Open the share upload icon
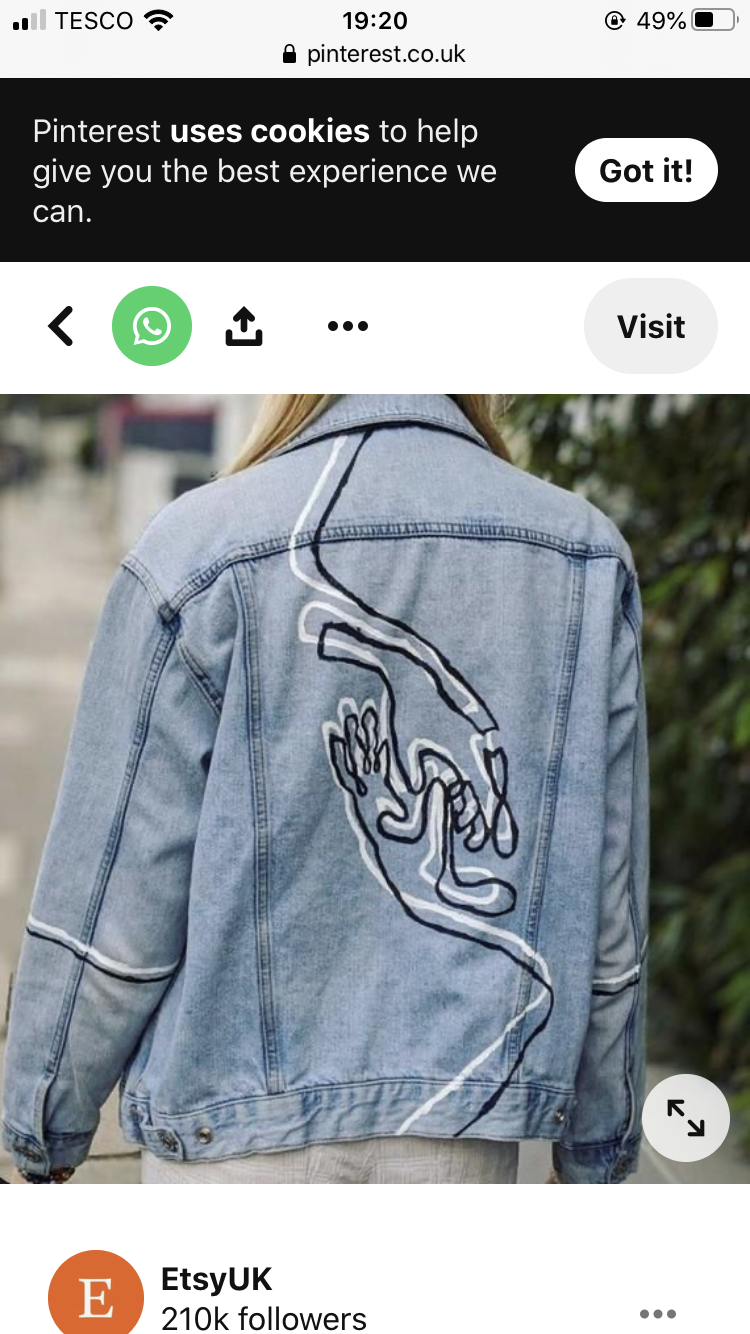 click(x=243, y=326)
